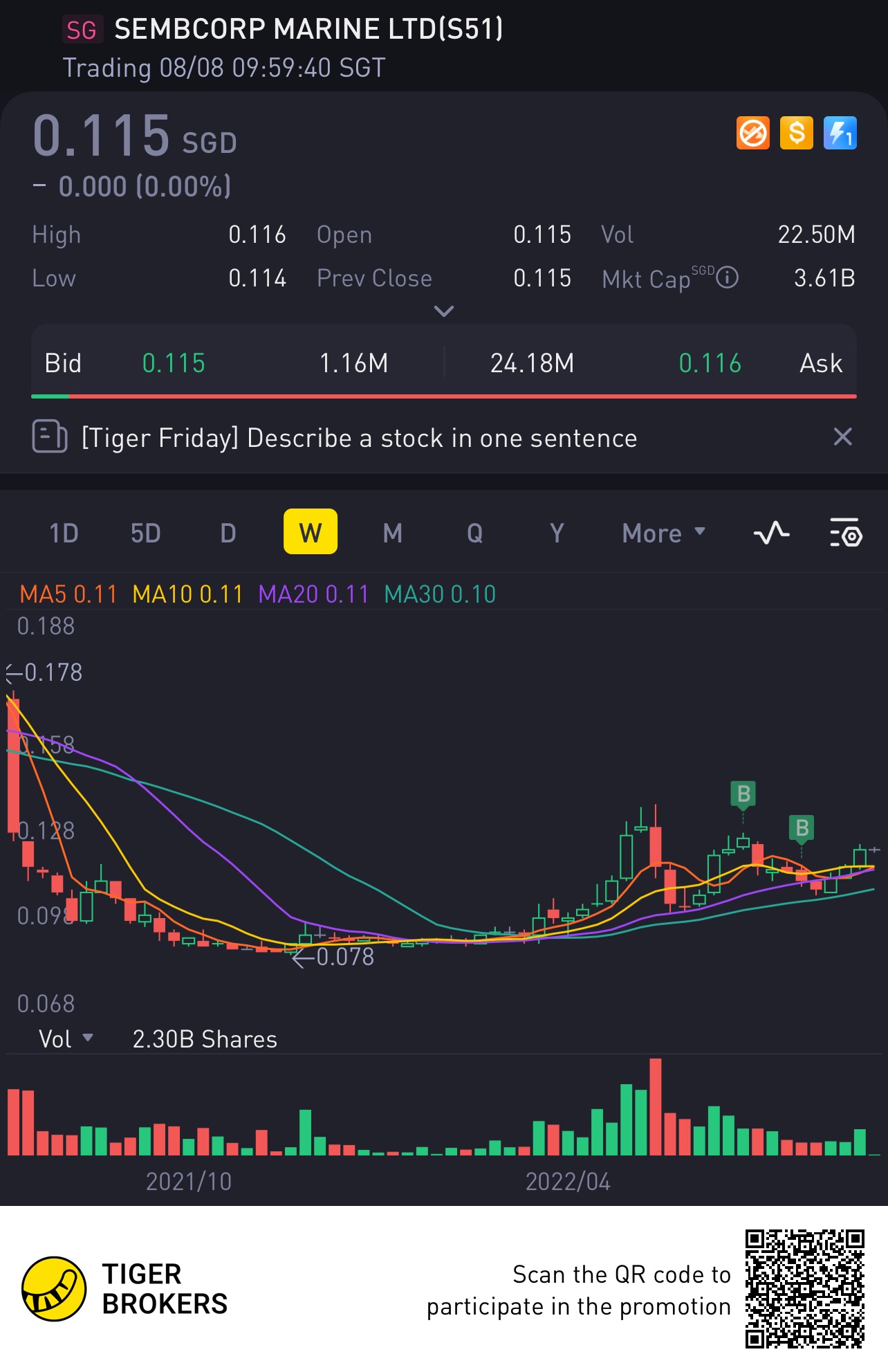Tap the Mkt Cap info icon

click(x=727, y=277)
